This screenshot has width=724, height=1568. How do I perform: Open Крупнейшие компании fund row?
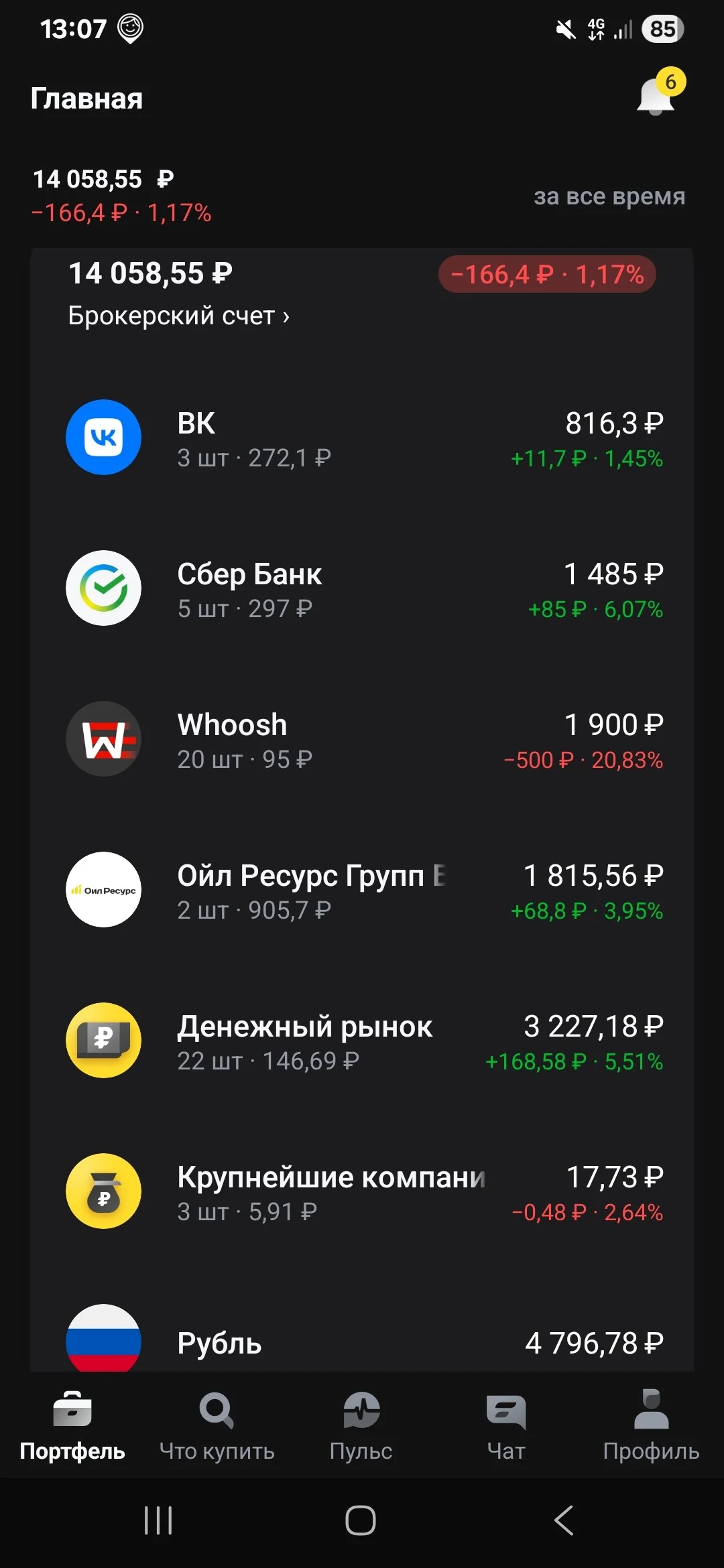pos(362,1191)
